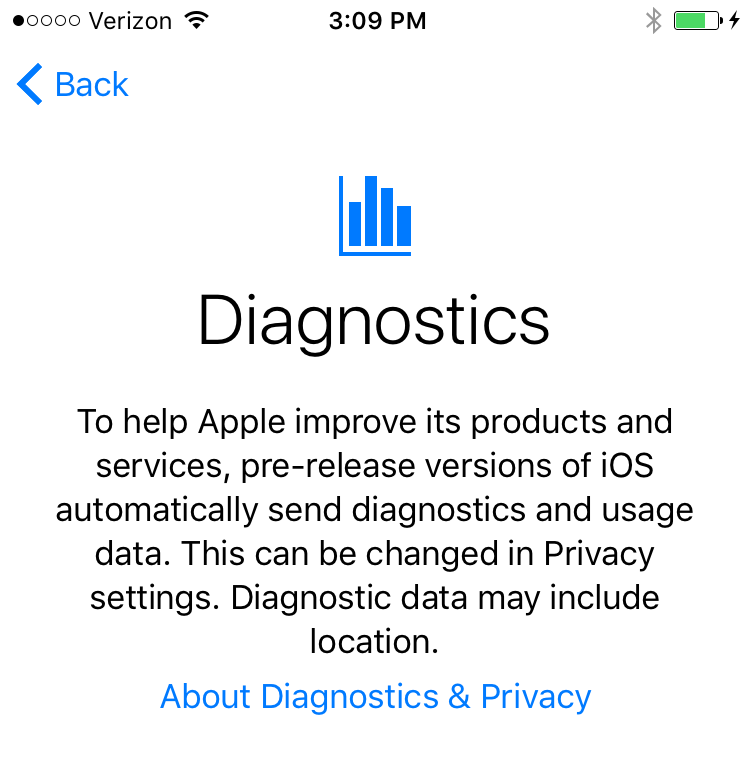Tap the Diagnostics title heading
Screen dimensions: 750x763
(375, 320)
